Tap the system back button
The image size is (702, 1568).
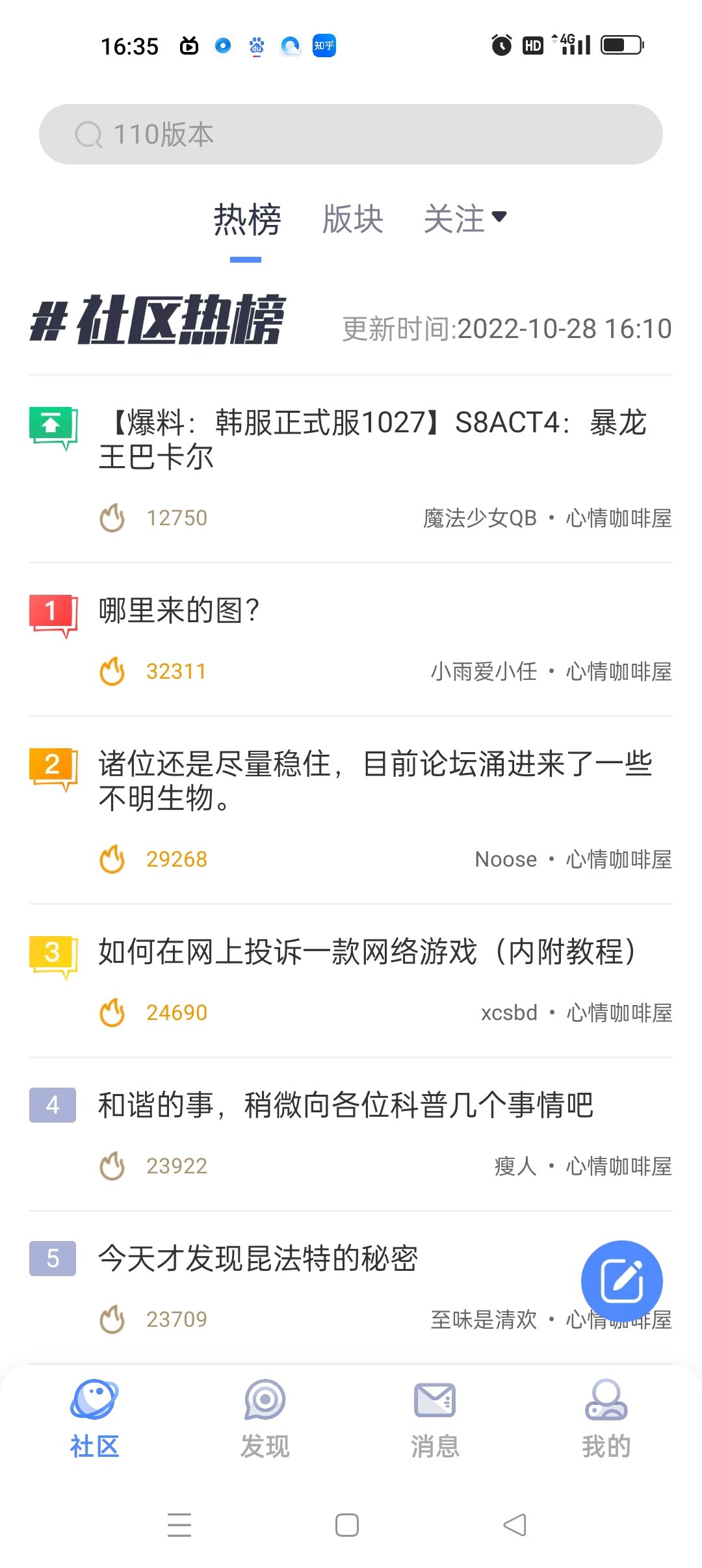click(515, 1524)
